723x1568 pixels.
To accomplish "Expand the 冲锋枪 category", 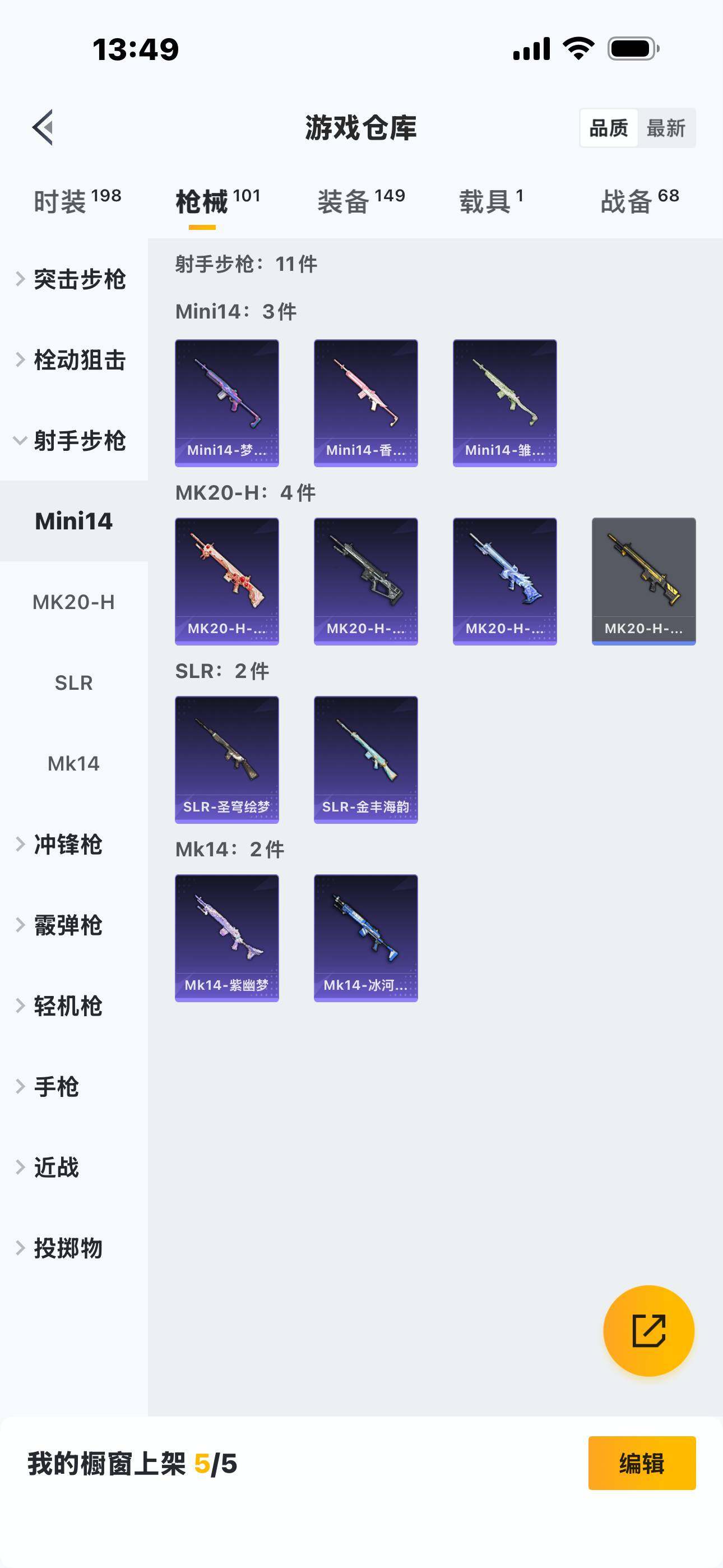I will point(67,845).
